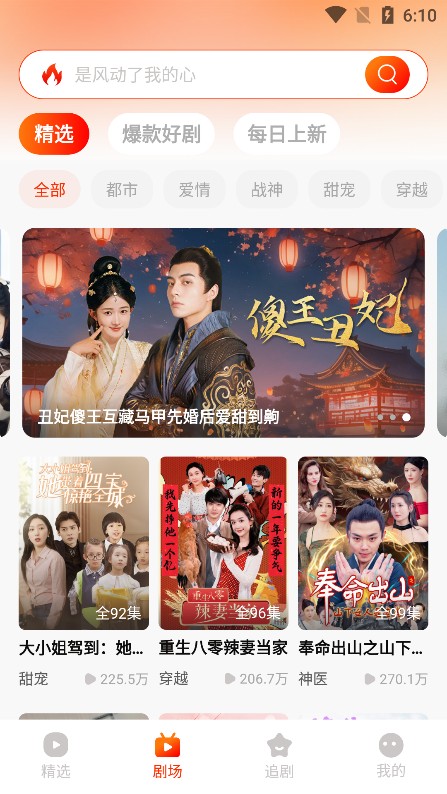
Task: Open the 傻王丑妃 banner
Action: pyautogui.click(x=223, y=333)
